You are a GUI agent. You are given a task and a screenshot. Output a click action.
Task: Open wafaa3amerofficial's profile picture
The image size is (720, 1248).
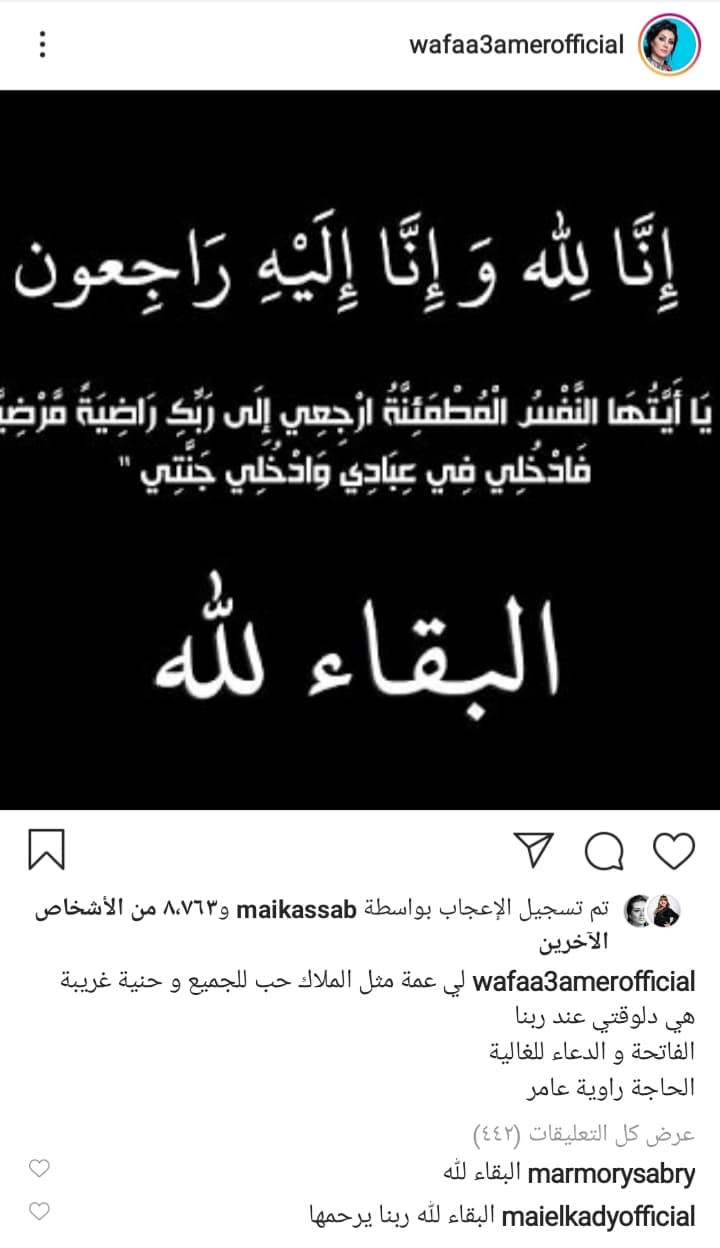(669, 44)
